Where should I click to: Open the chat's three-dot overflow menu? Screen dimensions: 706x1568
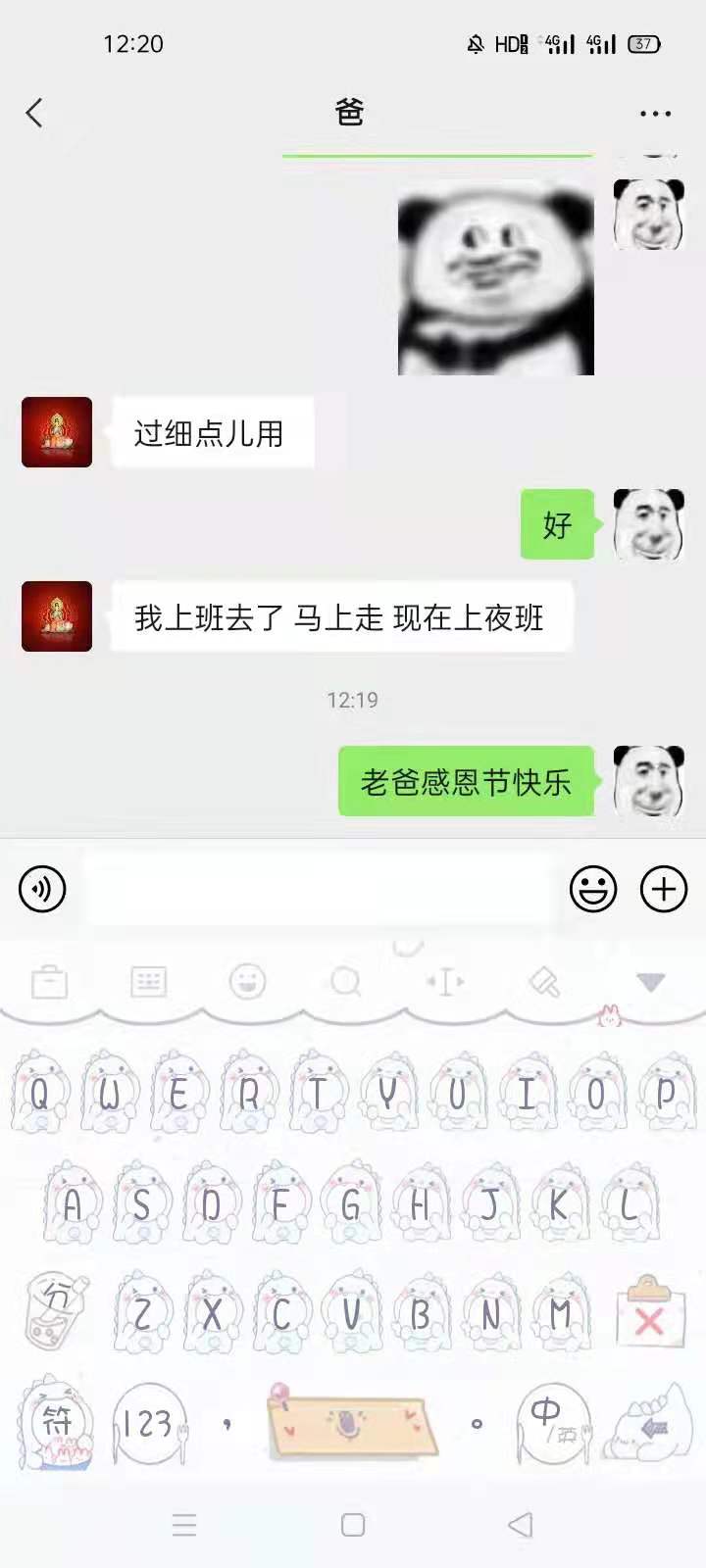tap(655, 114)
